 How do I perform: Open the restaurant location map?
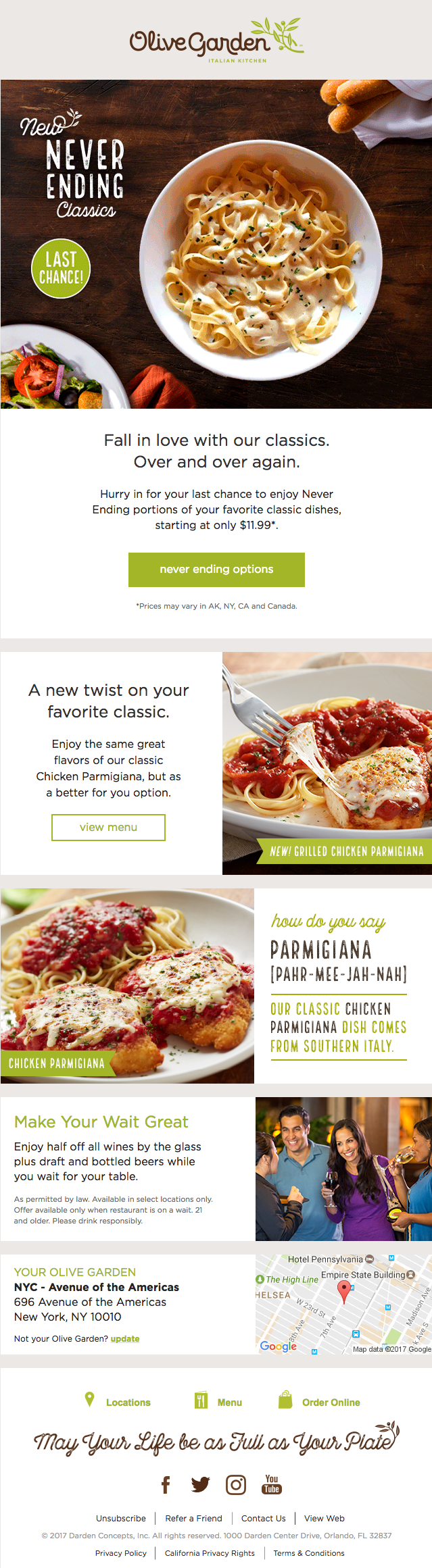[x=343, y=1304]
